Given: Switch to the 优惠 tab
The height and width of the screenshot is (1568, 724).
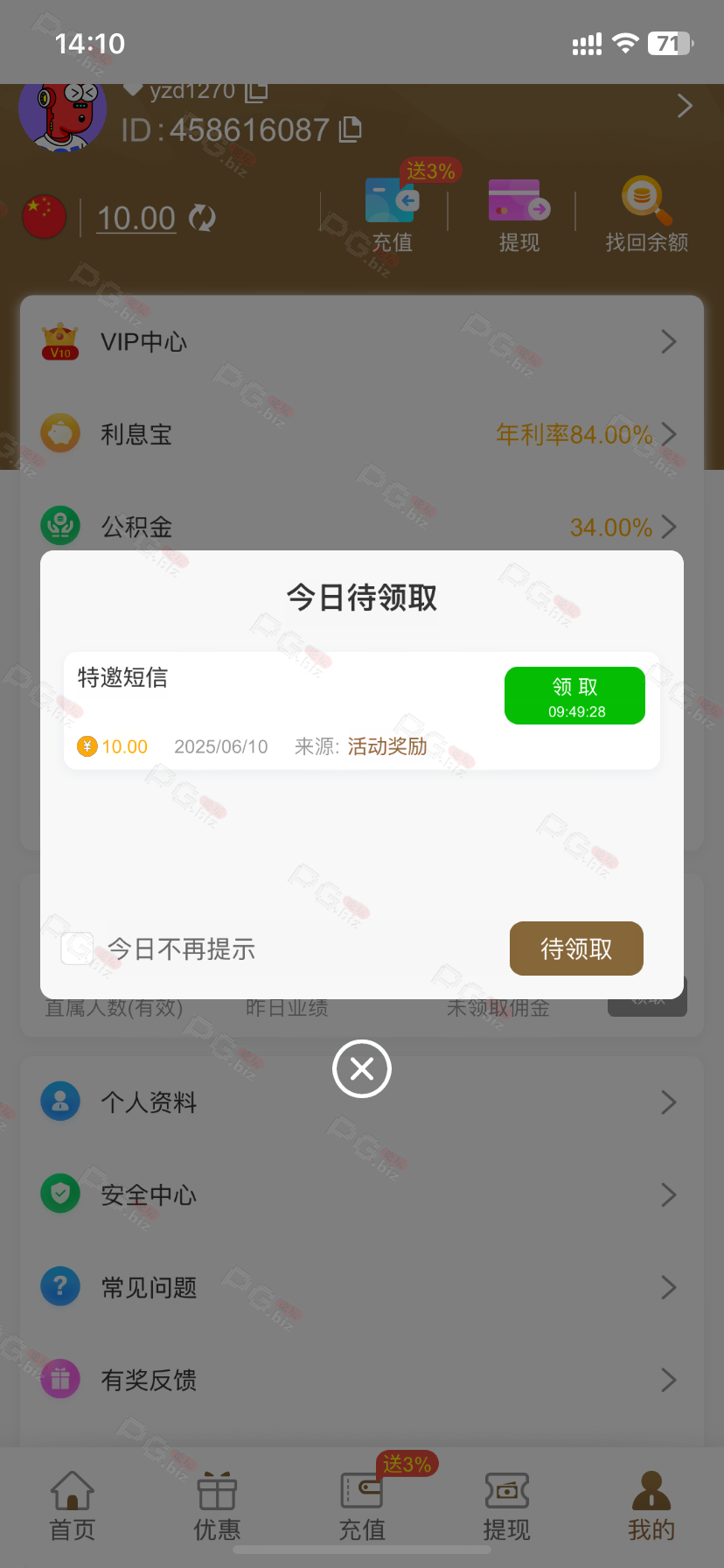Looking at the screenshot, I should click(217, 1506).
